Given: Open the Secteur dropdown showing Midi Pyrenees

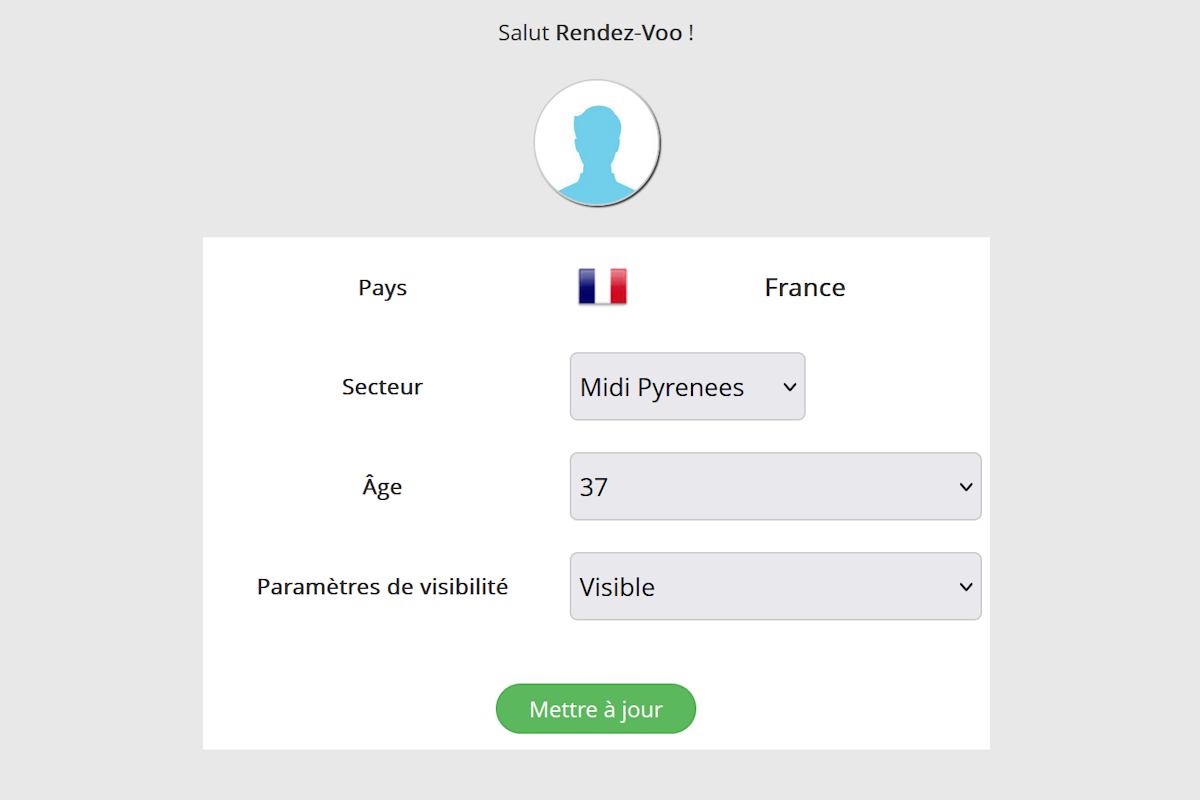Looking at the screenshot, I should coord(687,386).
